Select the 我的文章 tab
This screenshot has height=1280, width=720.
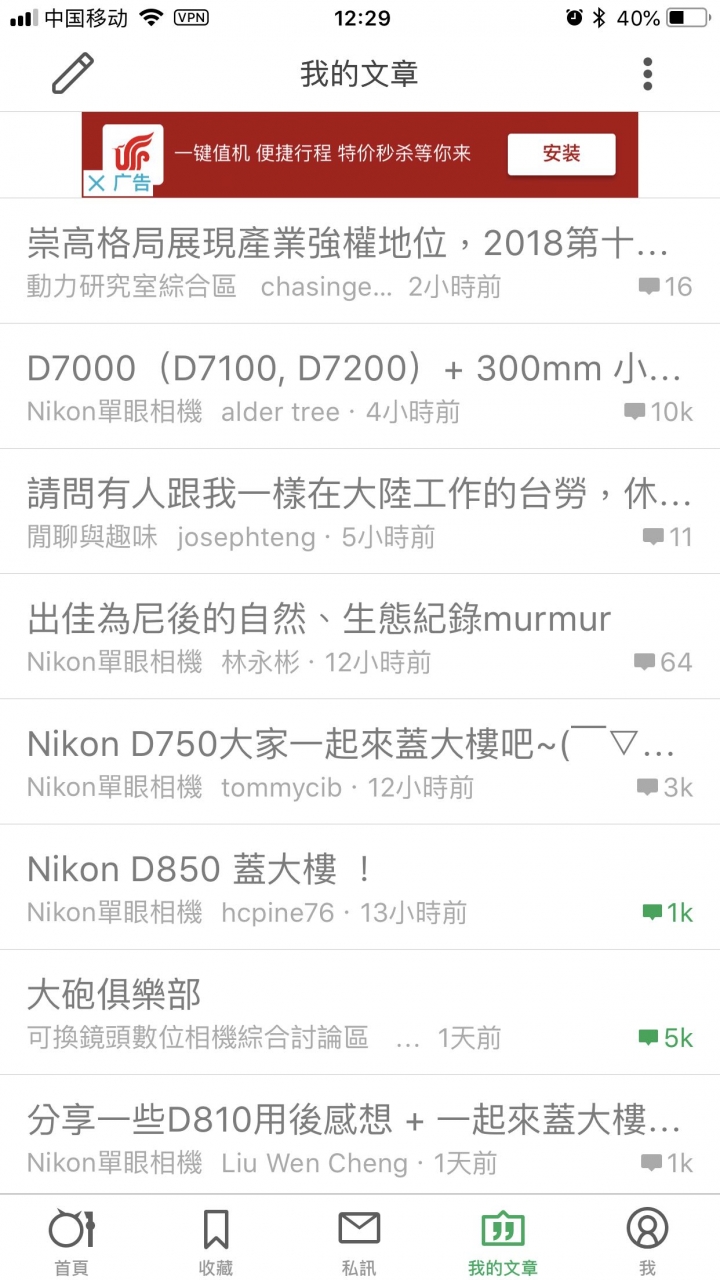(503, 1240)
